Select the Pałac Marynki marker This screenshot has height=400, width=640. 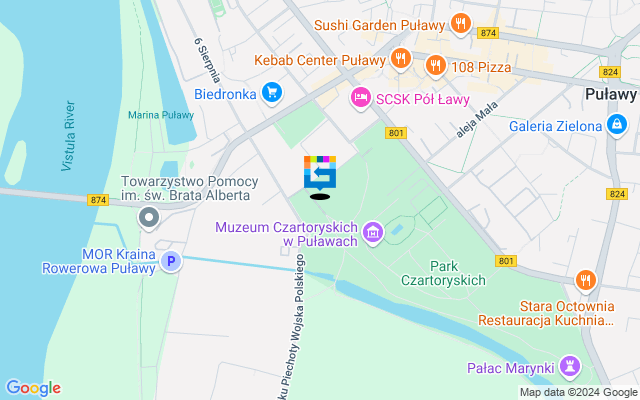tap(570, 367)
